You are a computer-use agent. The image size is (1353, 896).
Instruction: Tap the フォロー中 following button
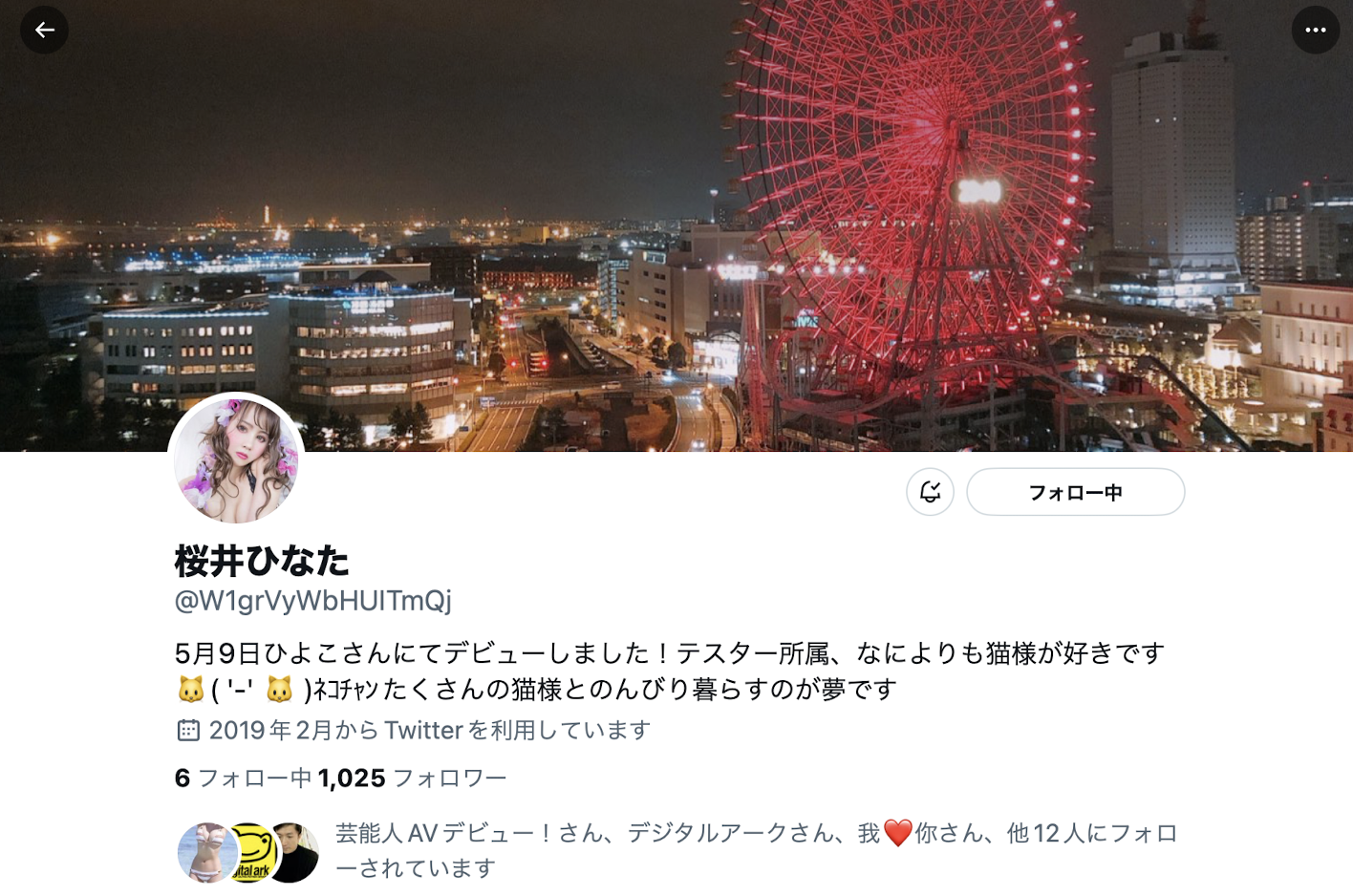click(x=1075, y=492)
